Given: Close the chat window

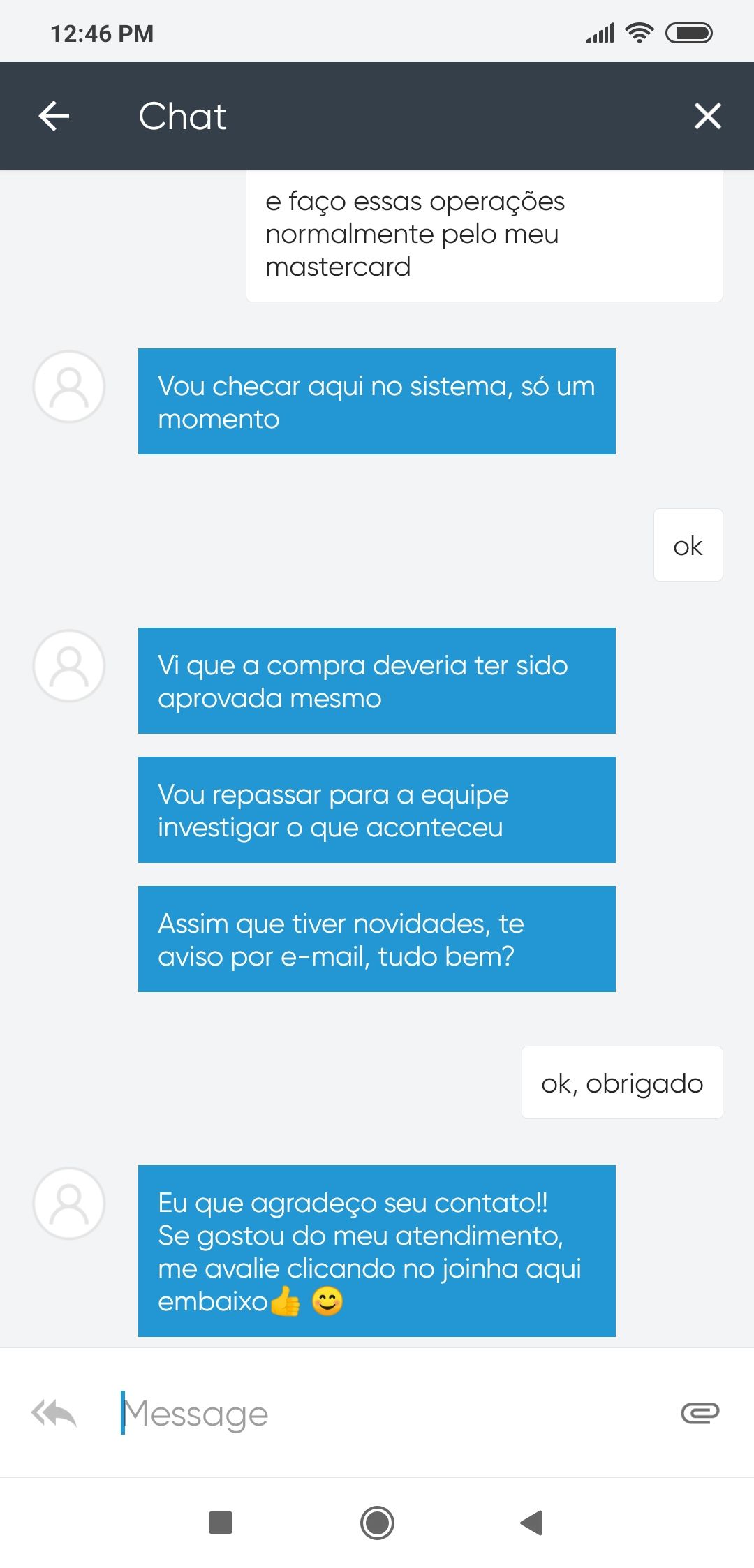Looking at the screenshot, I should click(707, 116).
